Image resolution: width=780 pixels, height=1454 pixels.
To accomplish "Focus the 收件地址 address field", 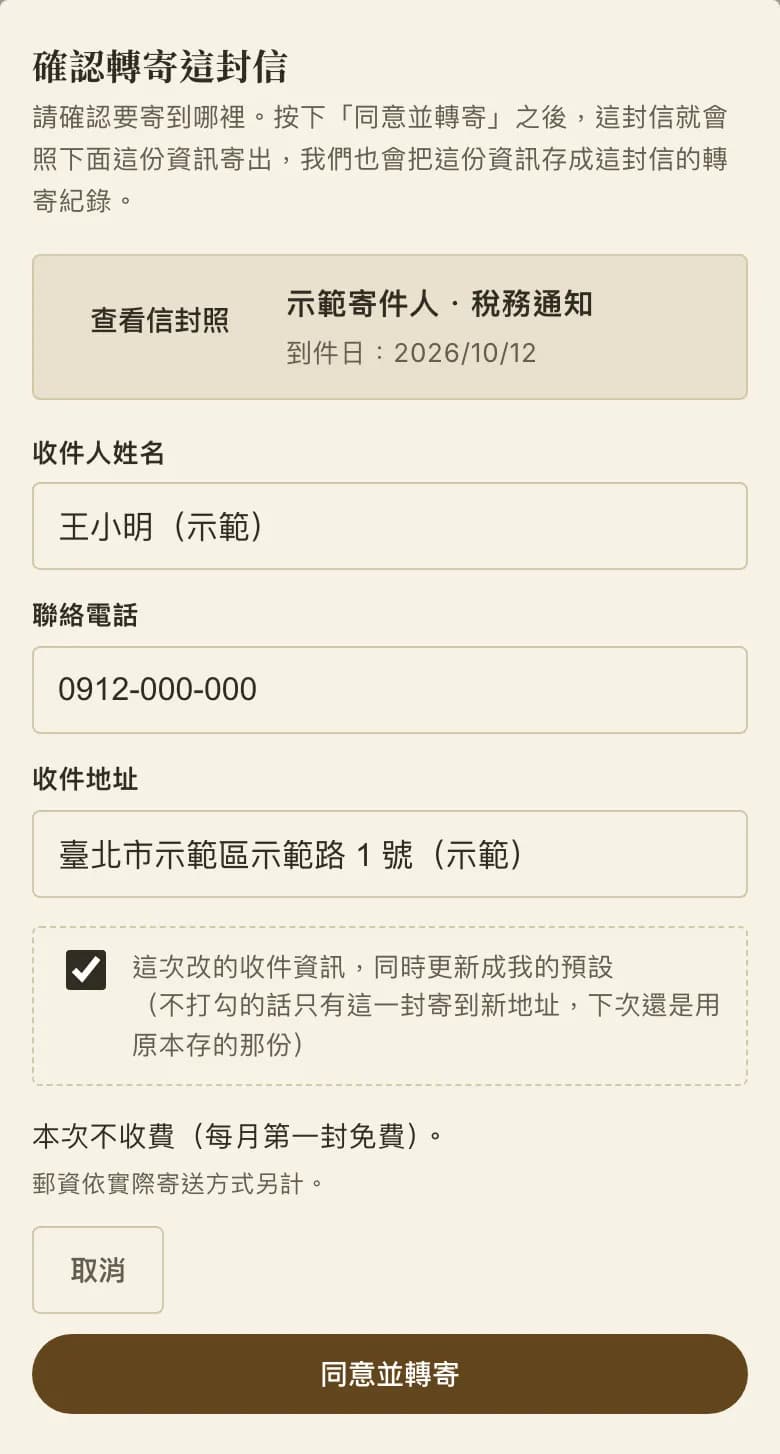I will point(390,854).
